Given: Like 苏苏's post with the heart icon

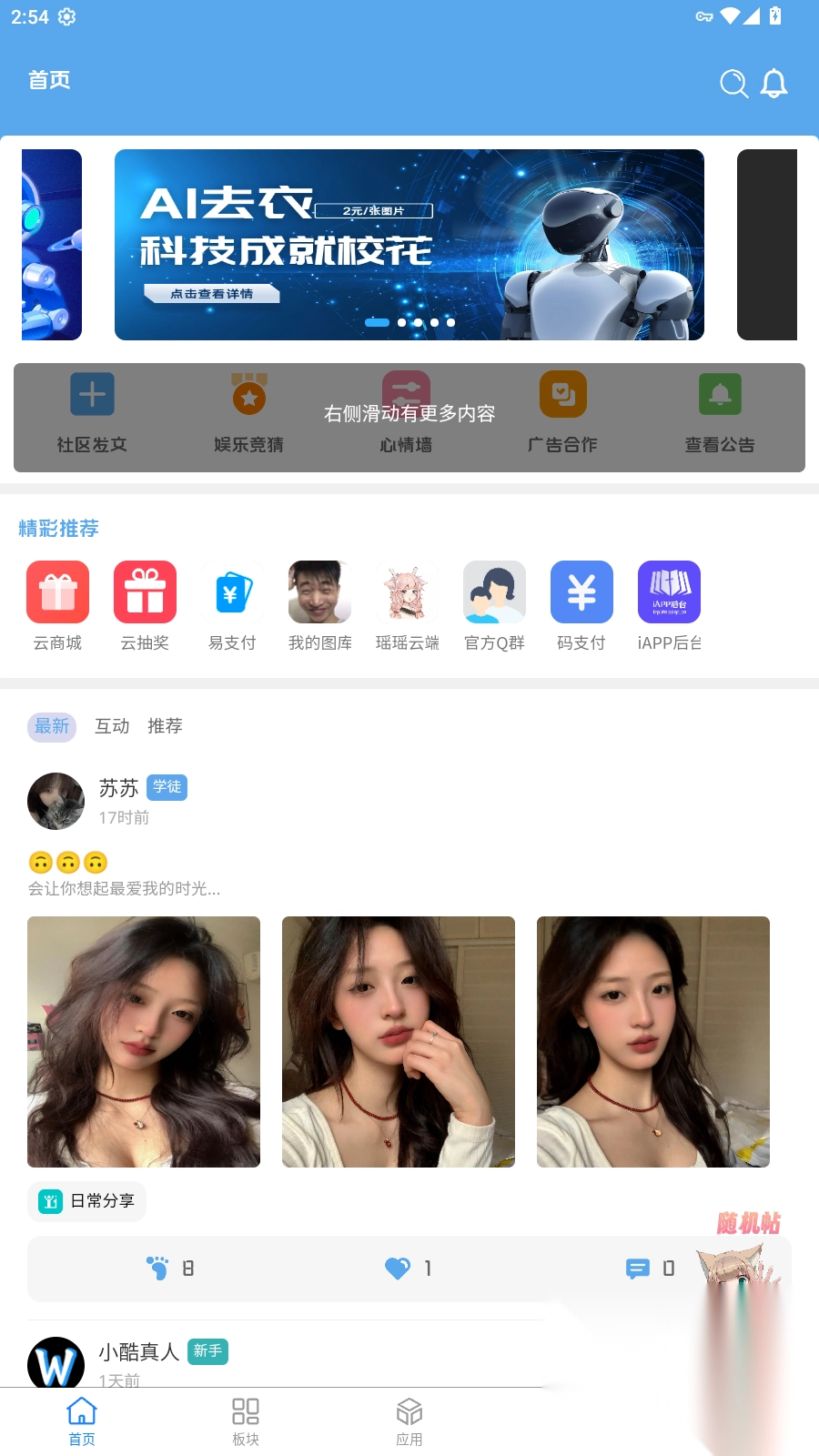Looking at the screenshot, I should (399, 1269).
